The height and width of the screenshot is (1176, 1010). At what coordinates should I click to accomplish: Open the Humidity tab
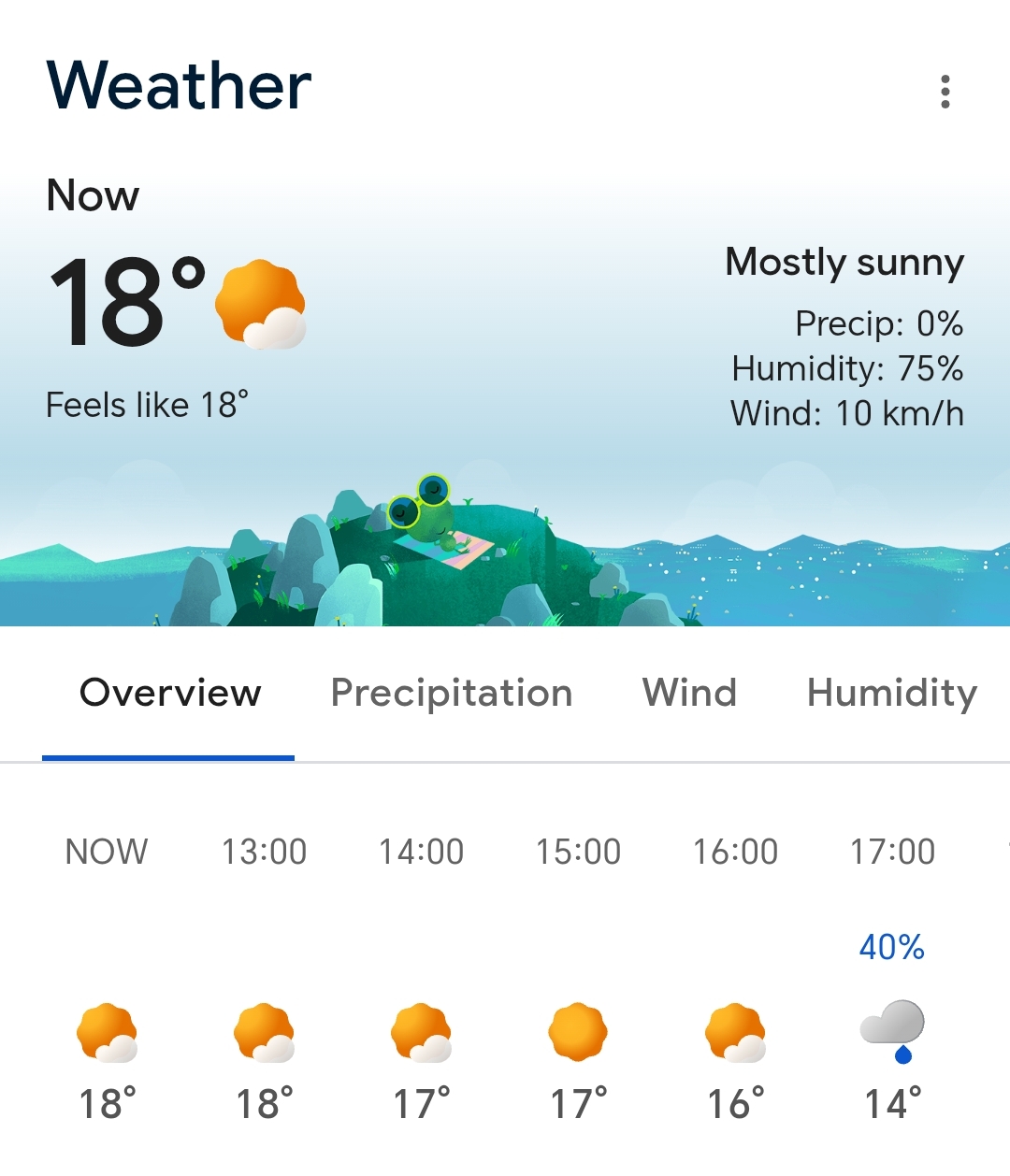tap(892, 694)
